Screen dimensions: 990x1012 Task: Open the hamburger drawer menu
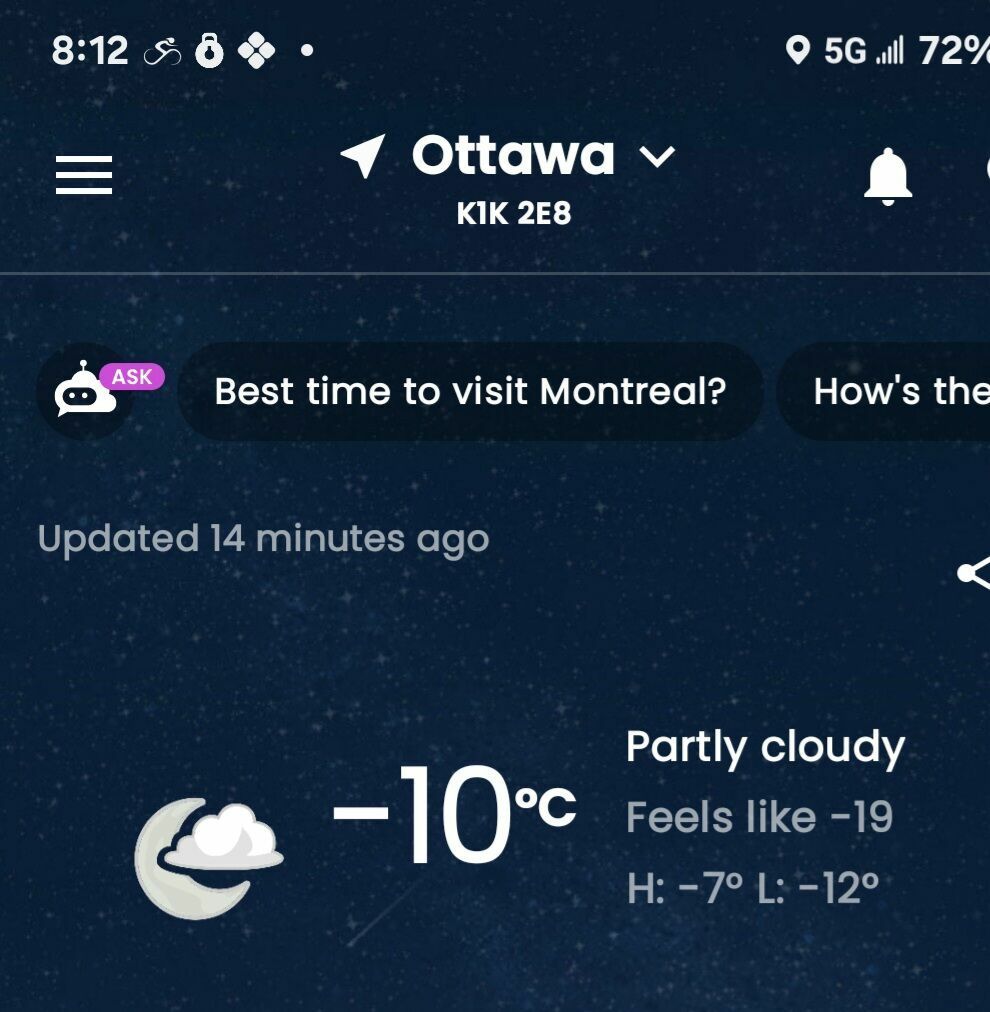pos(84,176)
